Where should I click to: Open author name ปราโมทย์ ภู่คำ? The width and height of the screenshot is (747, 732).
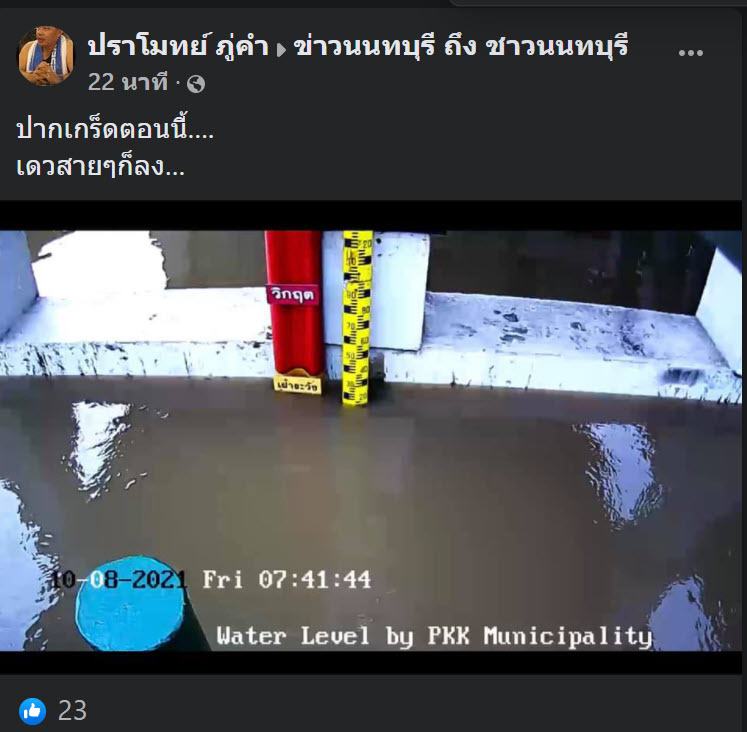(x=178, y=45)
